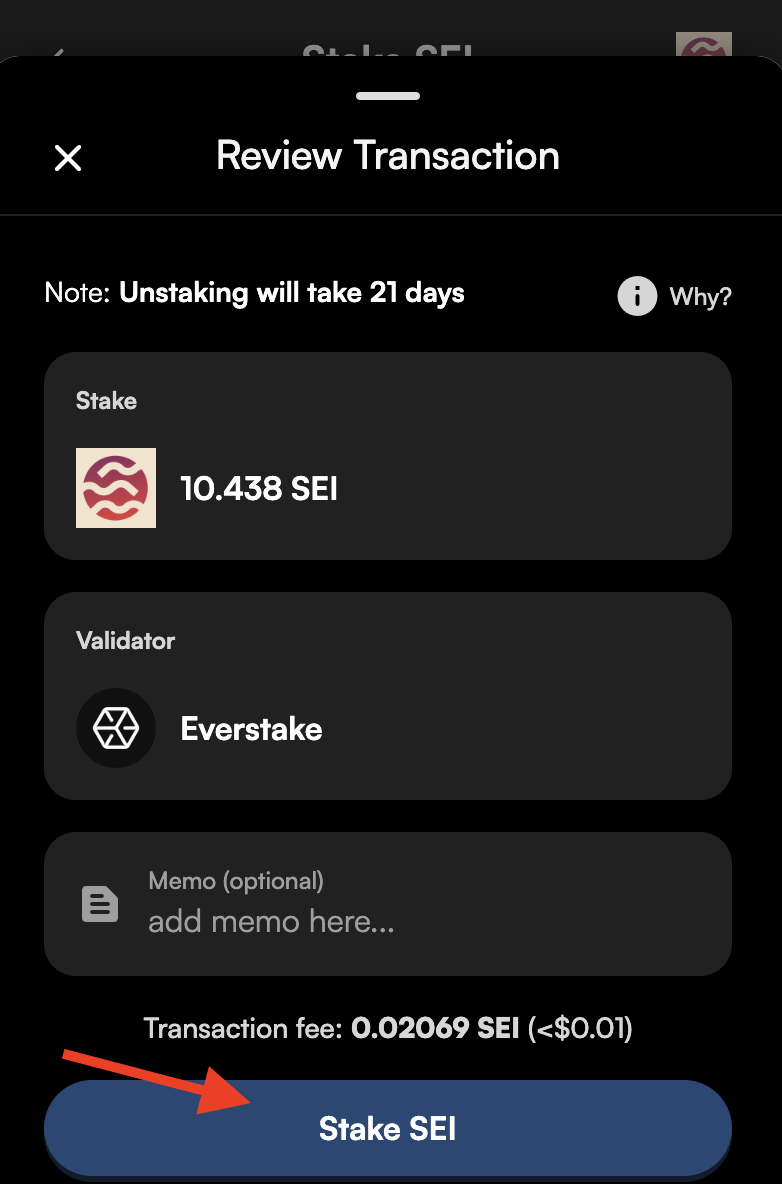
Task: Tap the SEI token logo icon
Action: [x=115, y=488]
